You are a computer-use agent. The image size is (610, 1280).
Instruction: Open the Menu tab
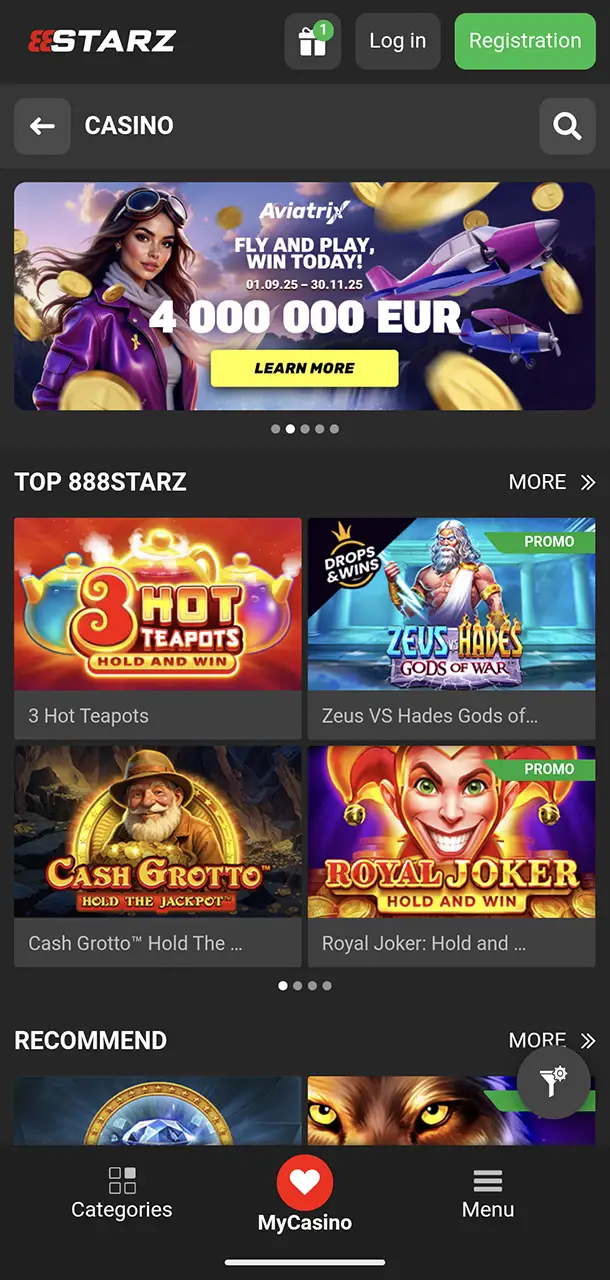(488, 1193)
